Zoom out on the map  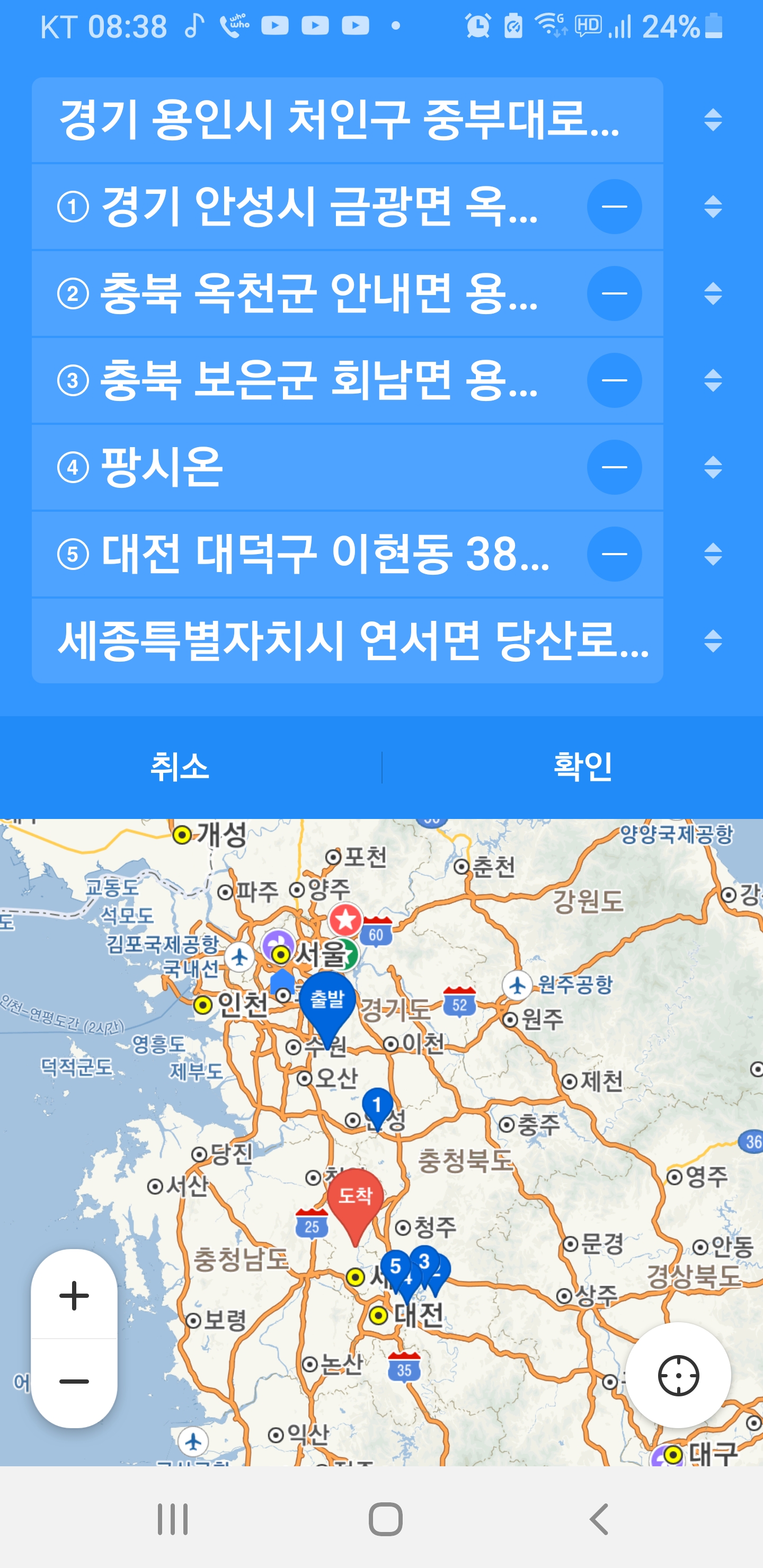coord(74,1382)
